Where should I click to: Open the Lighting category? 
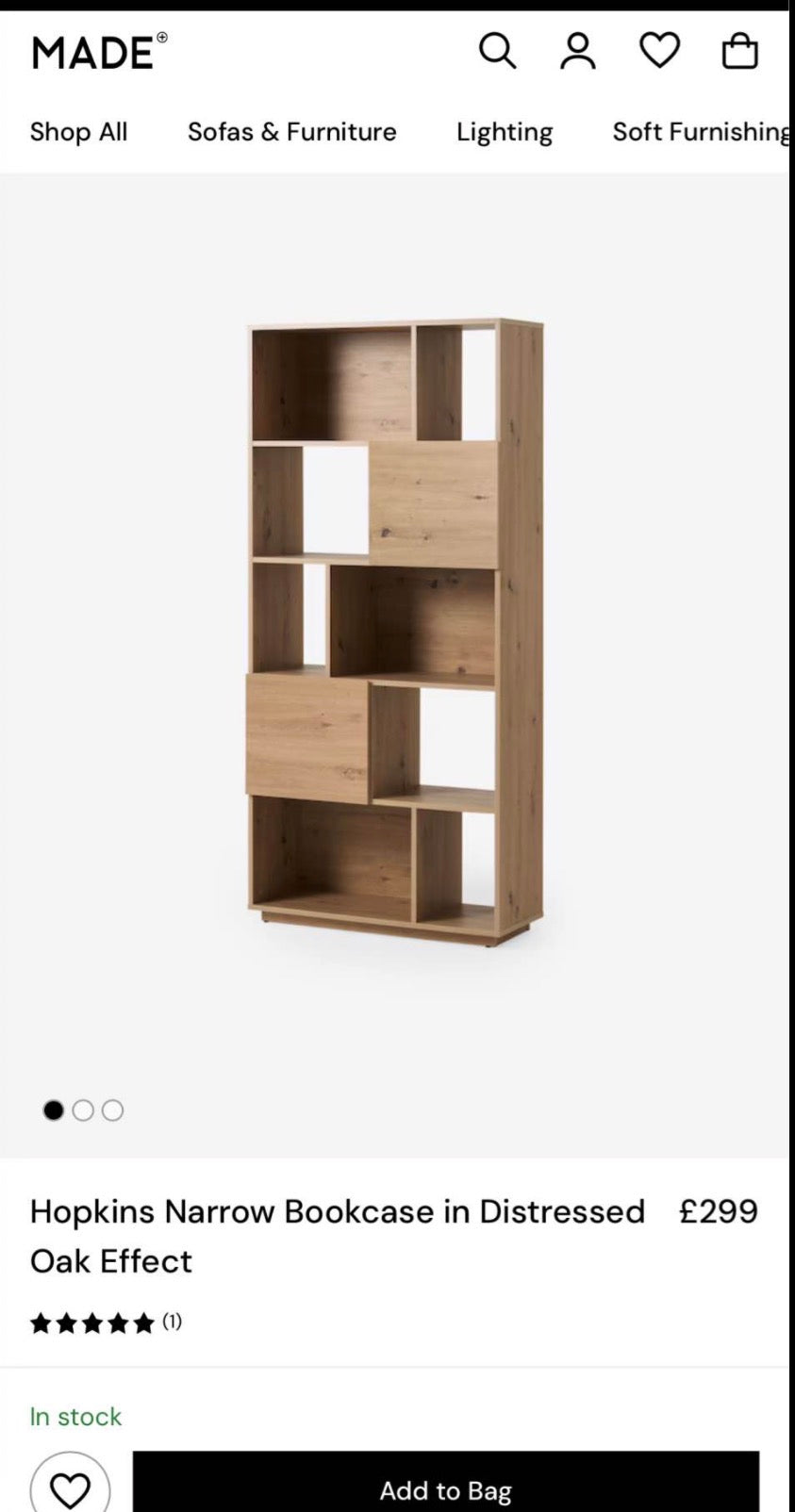pyautogui.click(x=504, y=132)
